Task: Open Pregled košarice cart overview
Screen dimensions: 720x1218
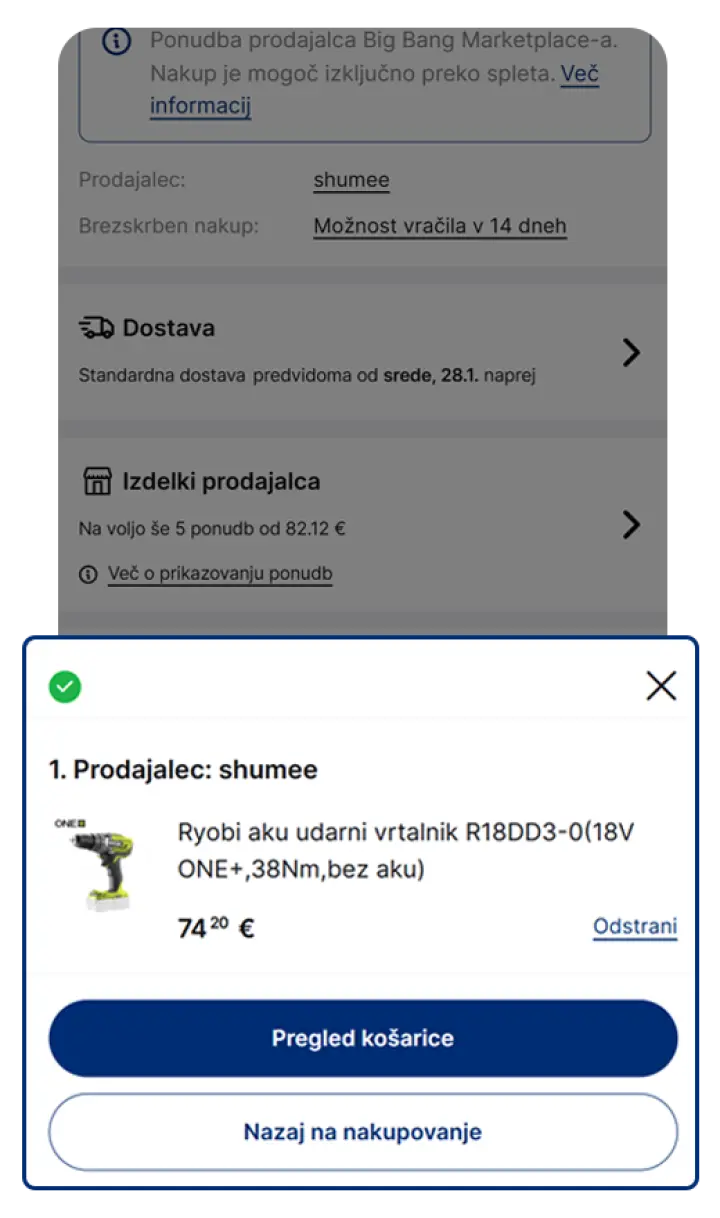Action: 363,1038
